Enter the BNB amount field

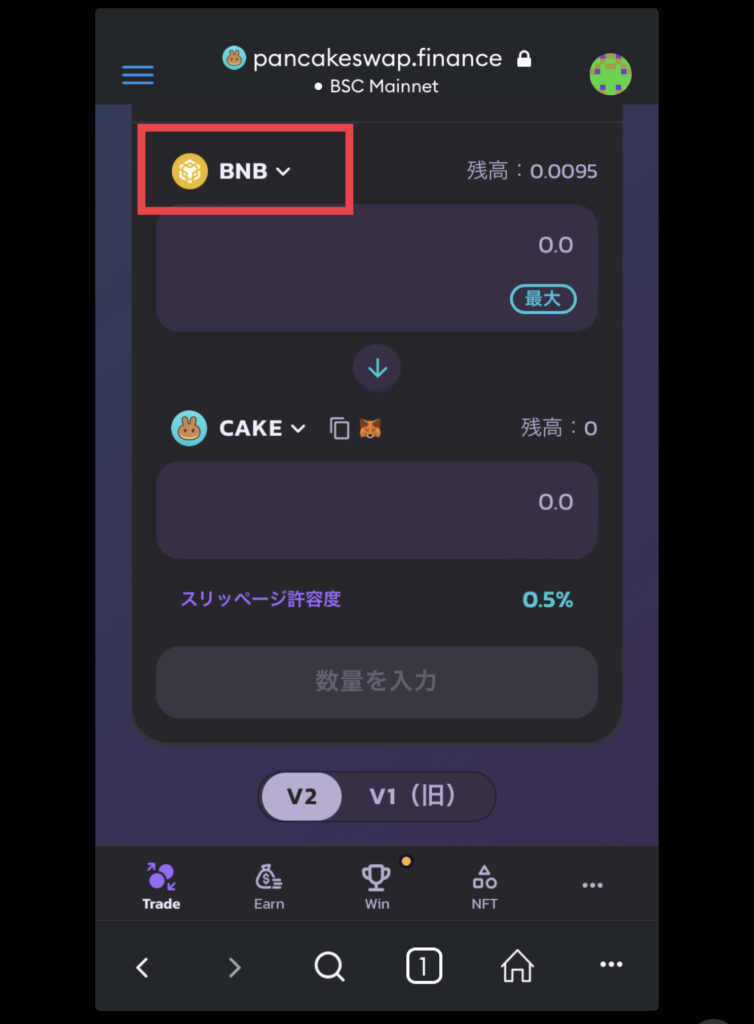[376, 246]
